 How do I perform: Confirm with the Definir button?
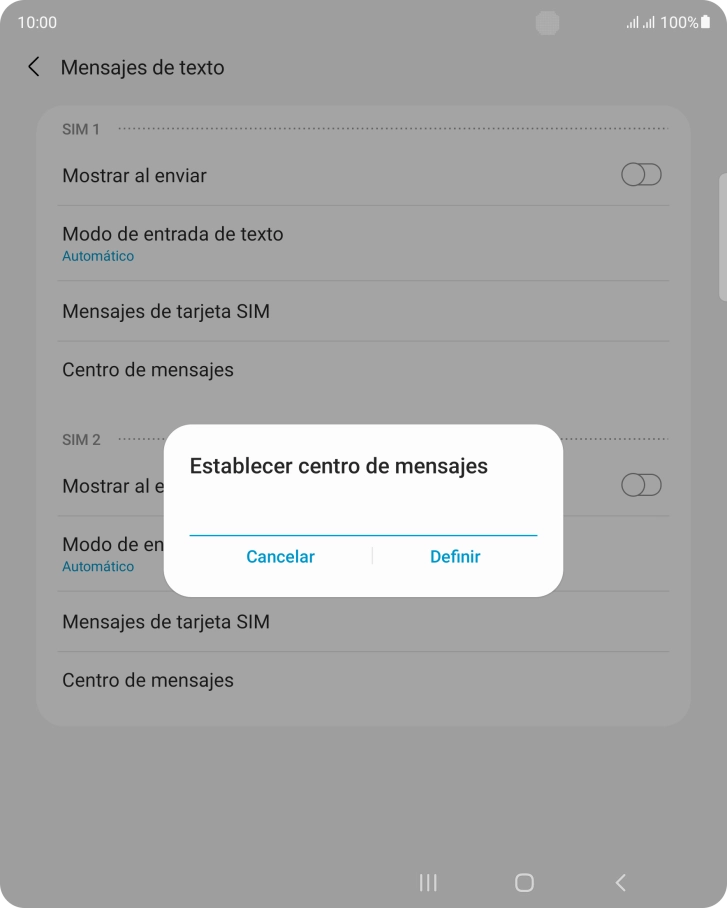(456, 556)
